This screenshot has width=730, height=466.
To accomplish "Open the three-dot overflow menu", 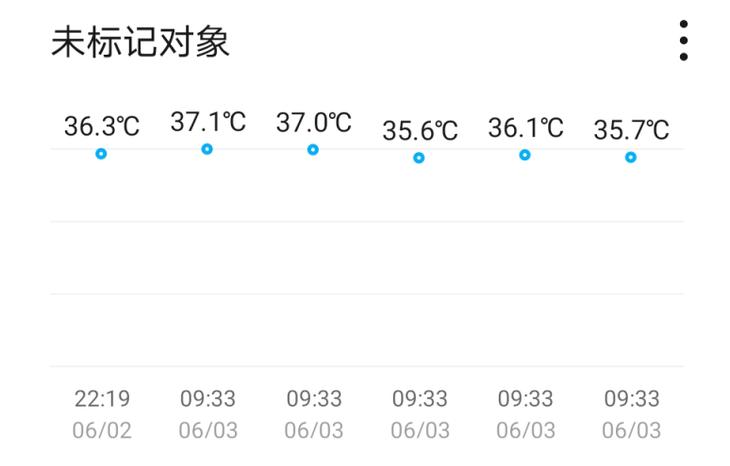I will [x=683, y=41].
